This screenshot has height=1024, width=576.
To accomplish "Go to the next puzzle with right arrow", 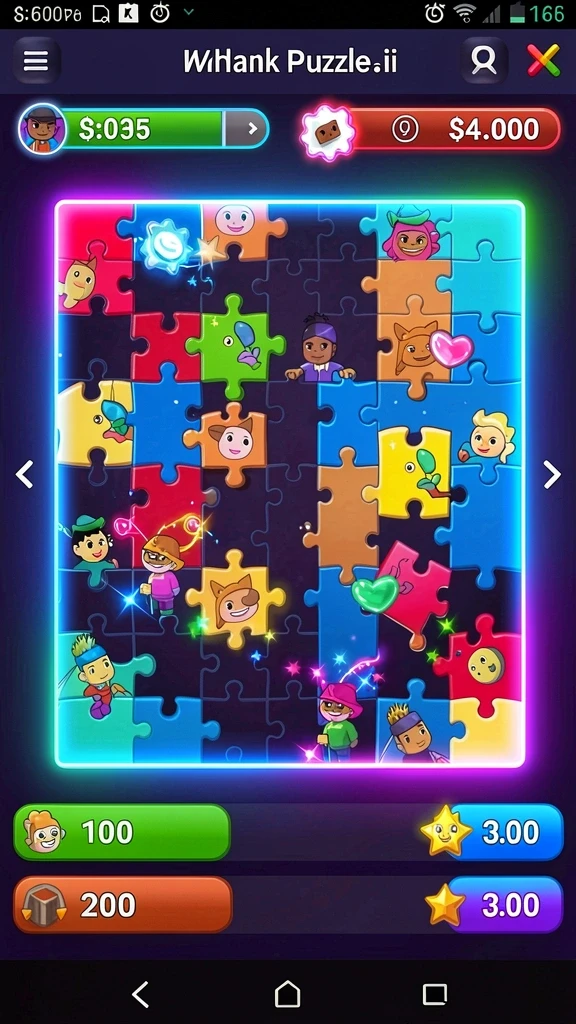I will click(552, 475).
